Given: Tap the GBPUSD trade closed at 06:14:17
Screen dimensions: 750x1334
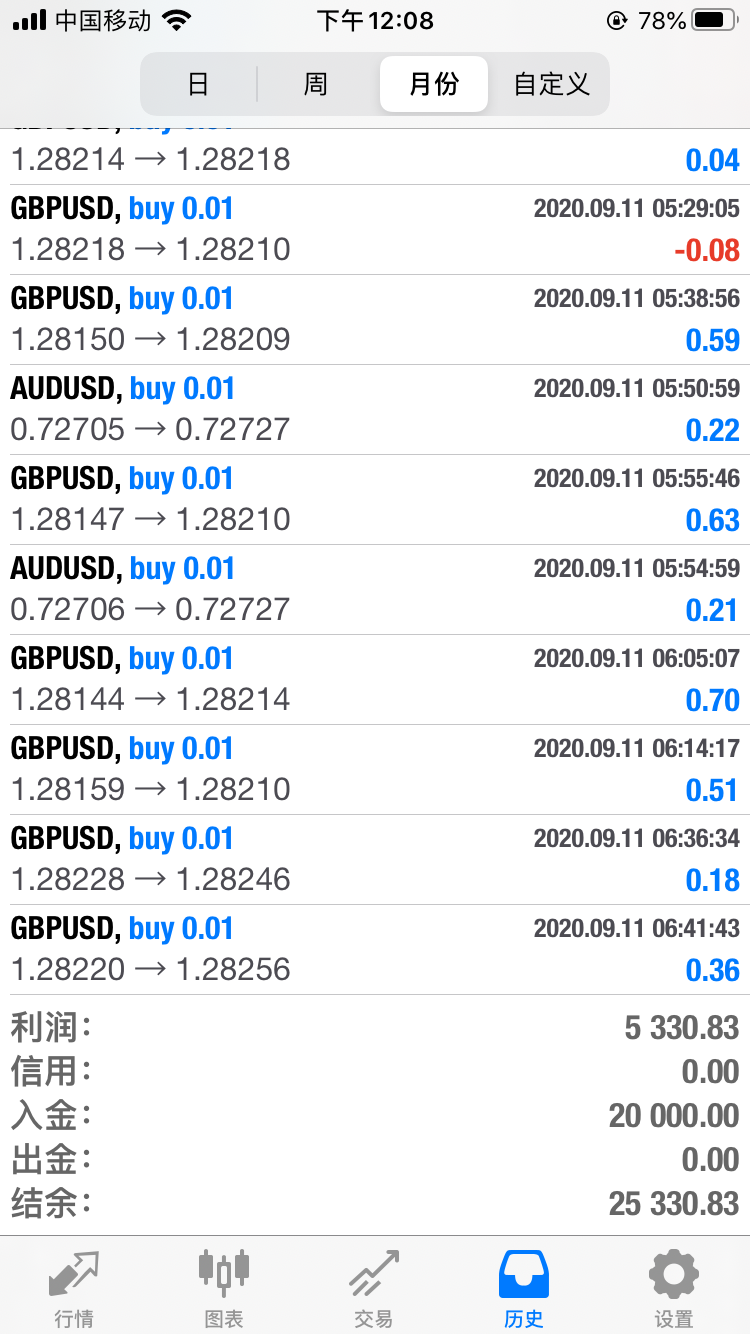Looking at the screenshot, I should pos(375,770).
